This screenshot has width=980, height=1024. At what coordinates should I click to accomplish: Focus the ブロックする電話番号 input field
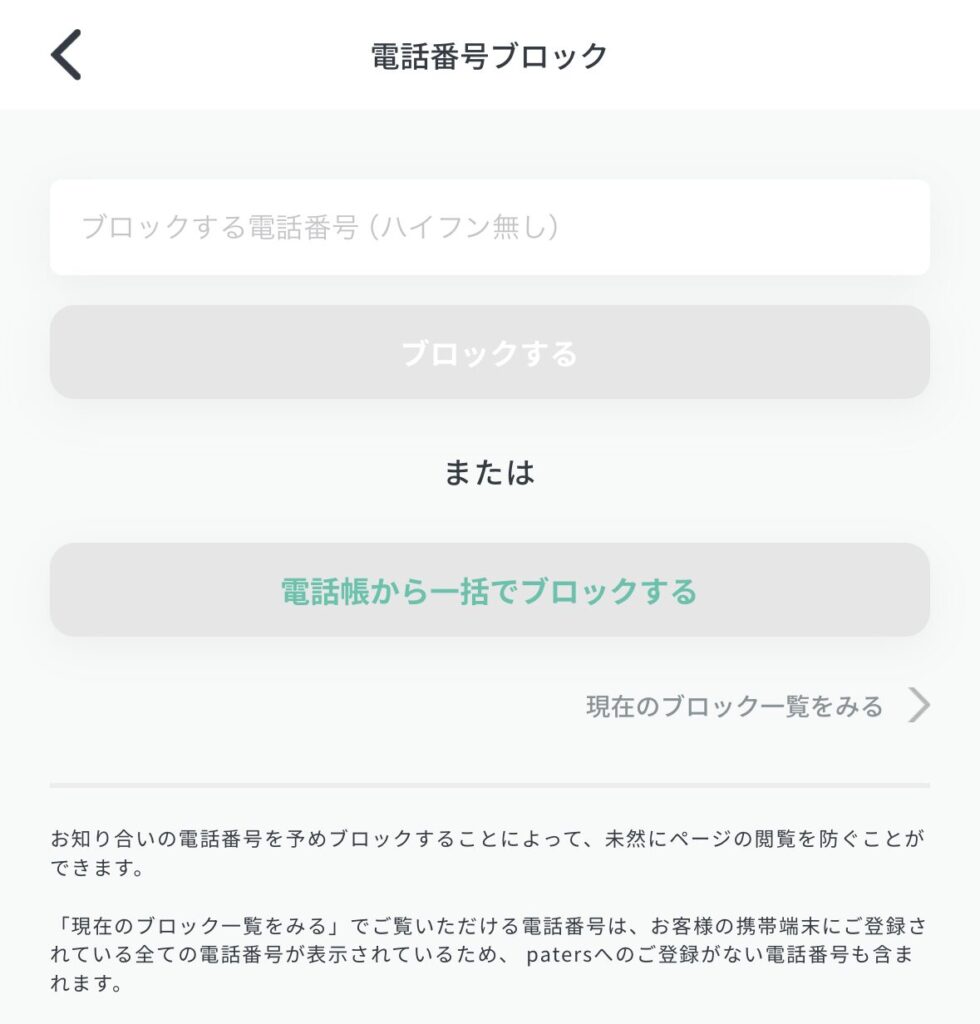click(489, 227)
